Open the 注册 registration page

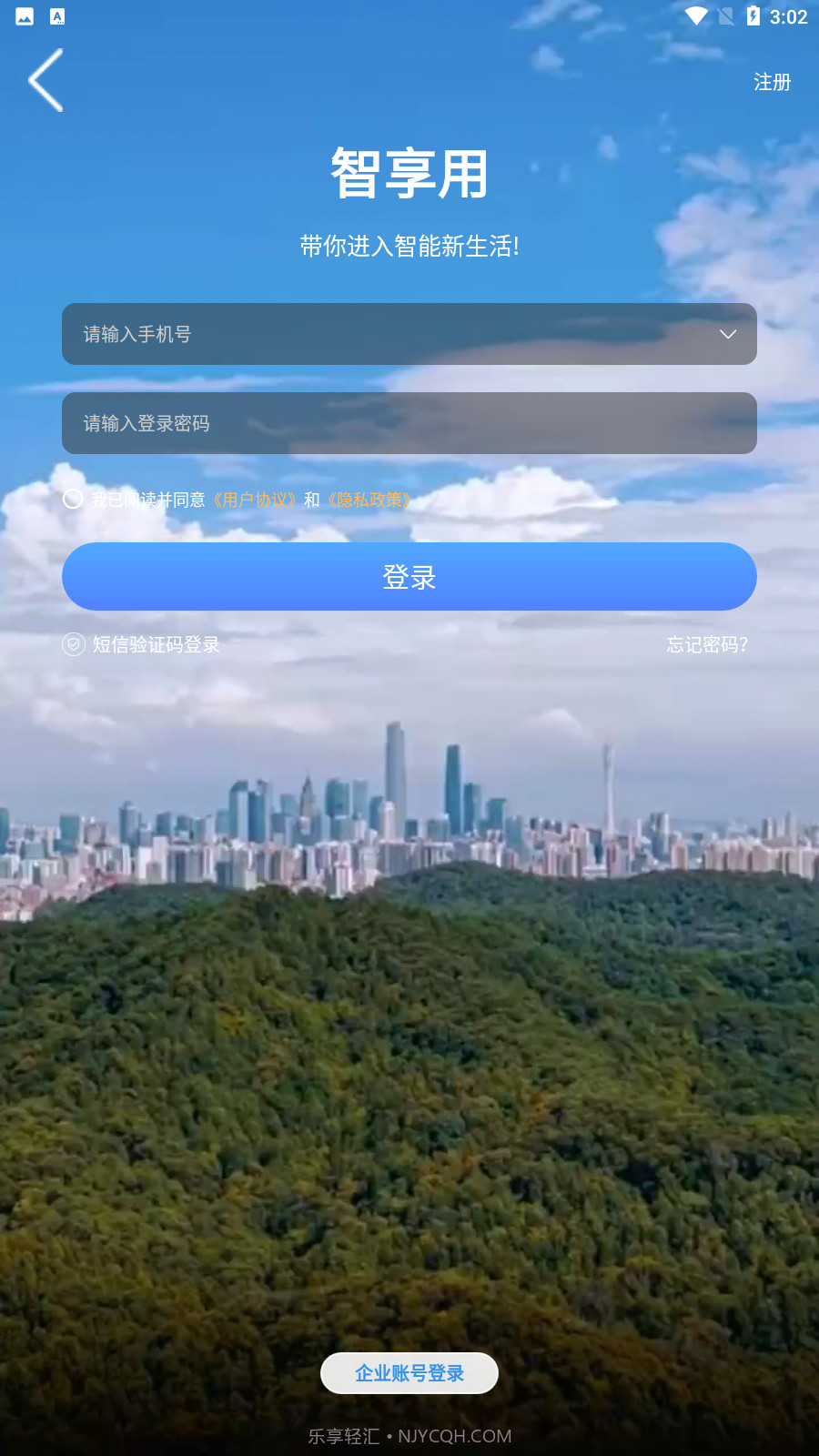pos(772,82)
